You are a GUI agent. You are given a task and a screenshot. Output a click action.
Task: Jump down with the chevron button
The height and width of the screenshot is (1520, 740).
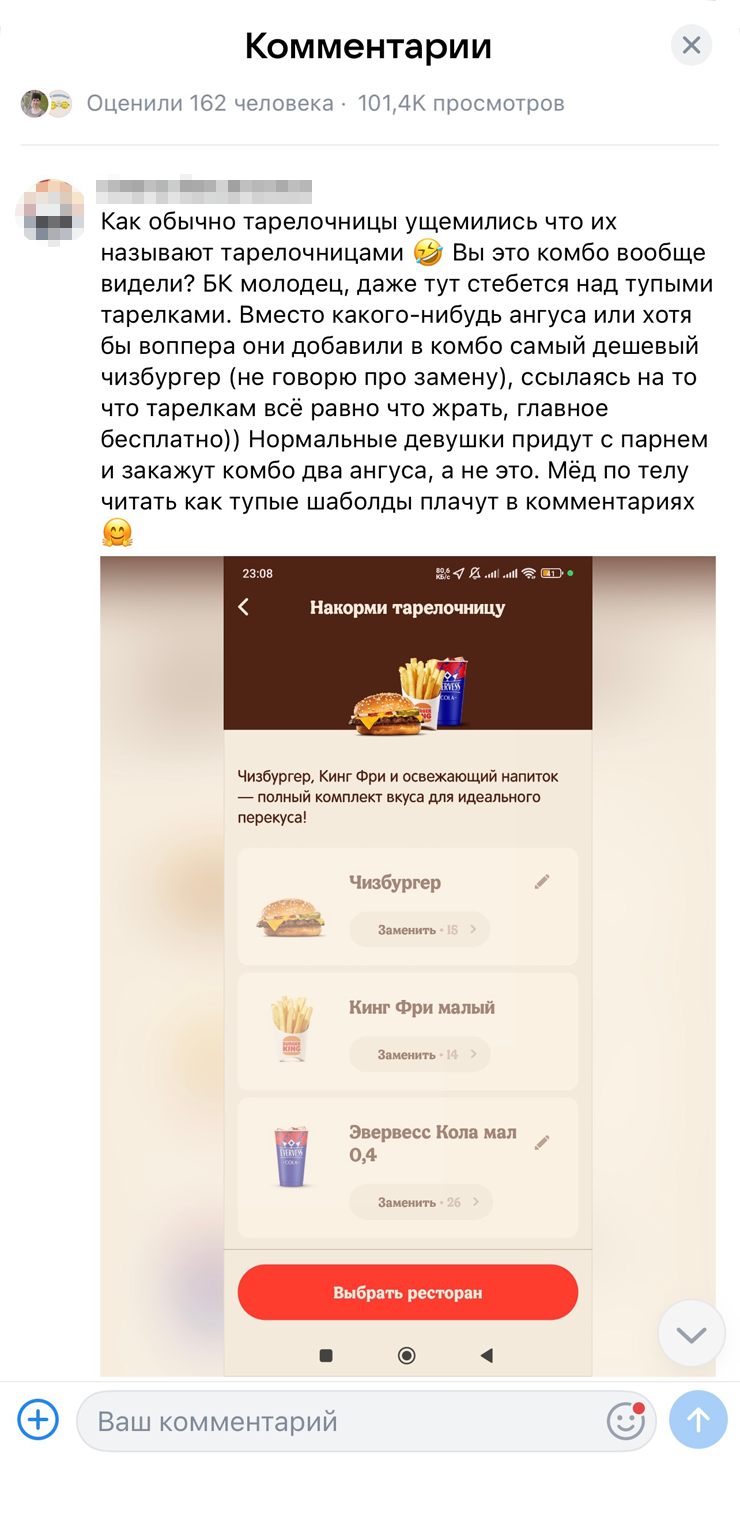tap(691, 1334)
